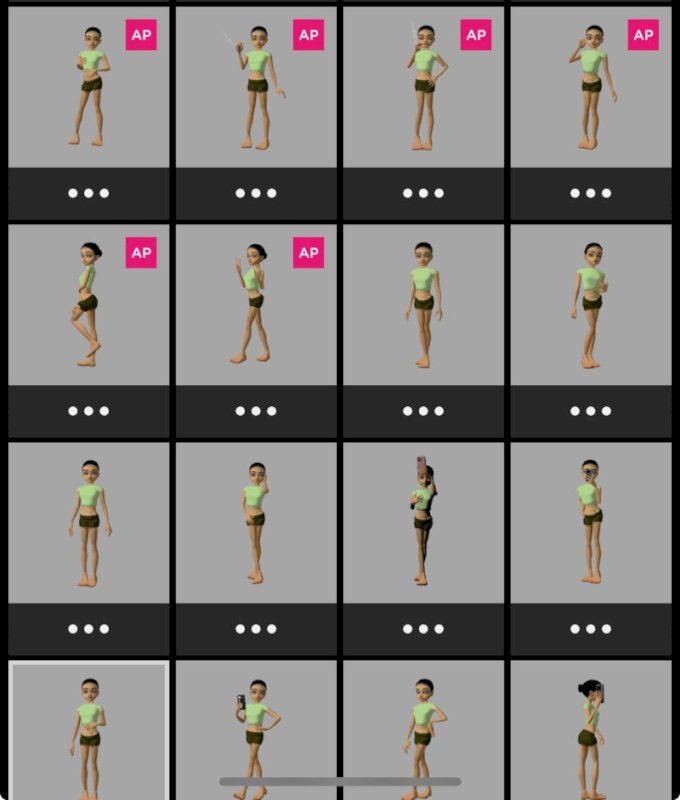Select the pose holding phone with hand on hip

pos(256,730)
